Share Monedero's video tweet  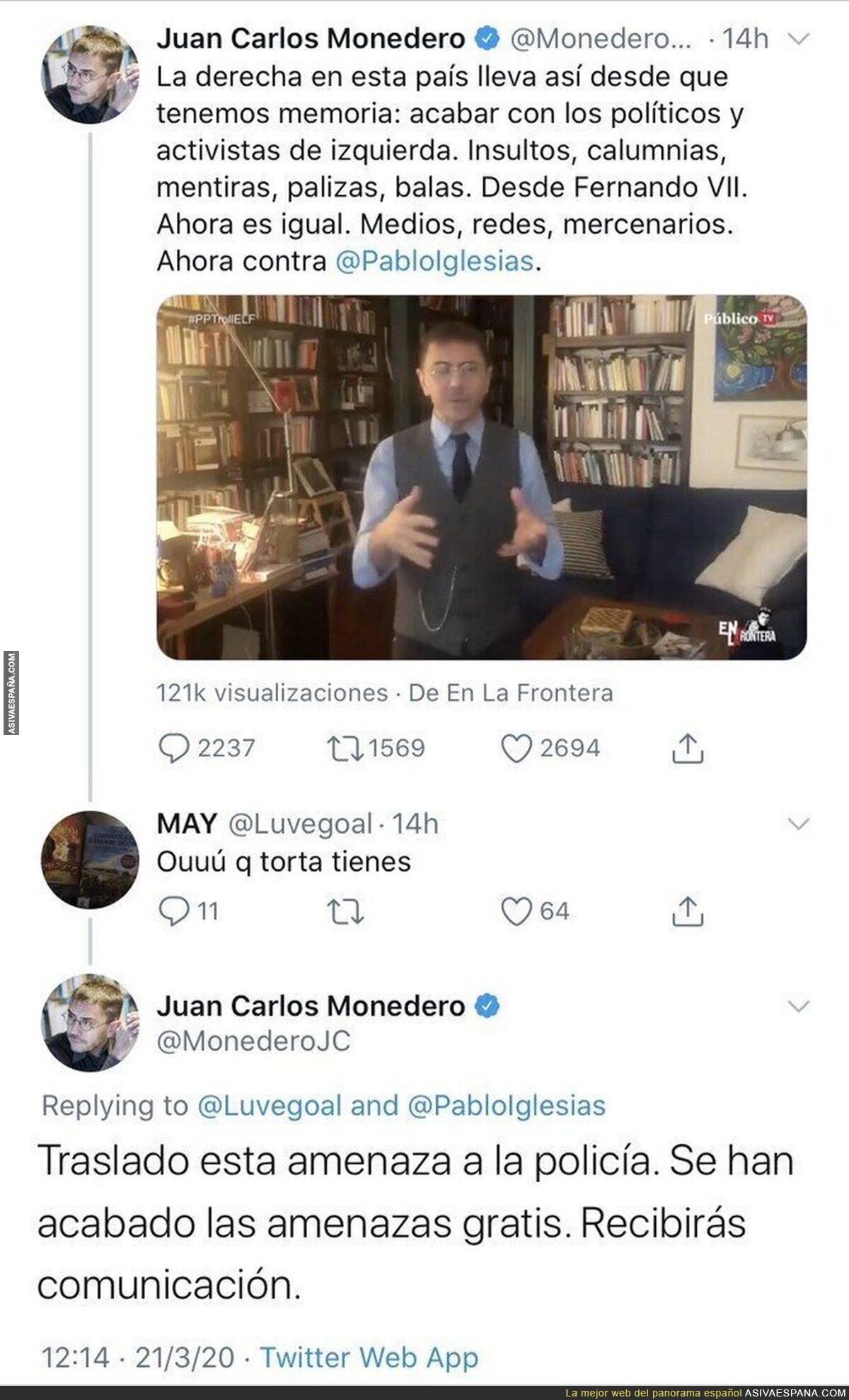(687, 748)
